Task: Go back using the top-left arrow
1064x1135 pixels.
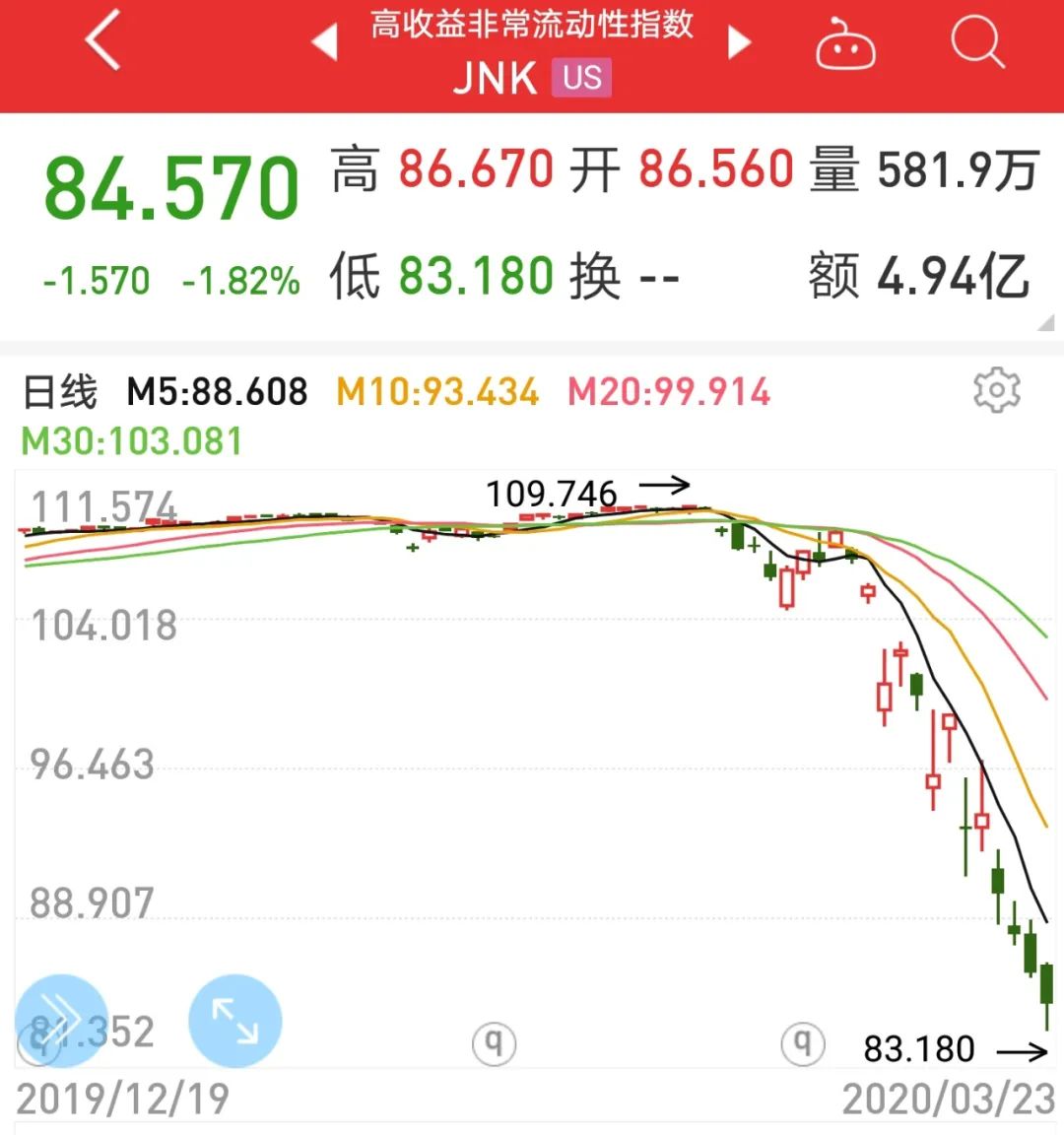Action: click(102, 41)
